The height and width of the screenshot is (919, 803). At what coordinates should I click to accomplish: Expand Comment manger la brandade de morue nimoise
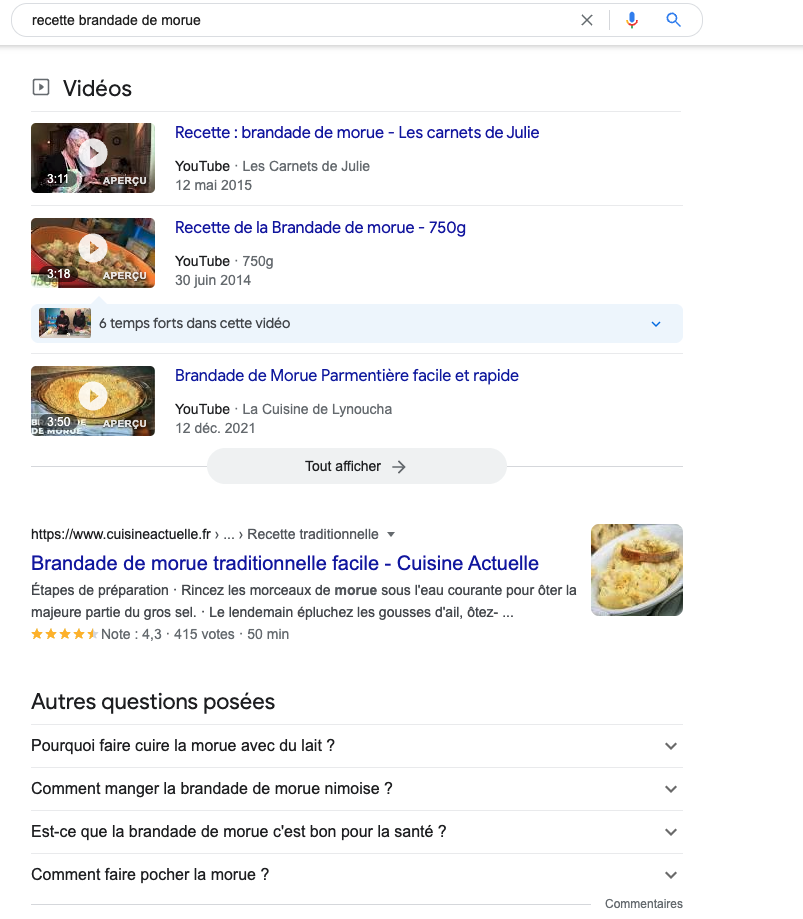[x=357, y=789]
